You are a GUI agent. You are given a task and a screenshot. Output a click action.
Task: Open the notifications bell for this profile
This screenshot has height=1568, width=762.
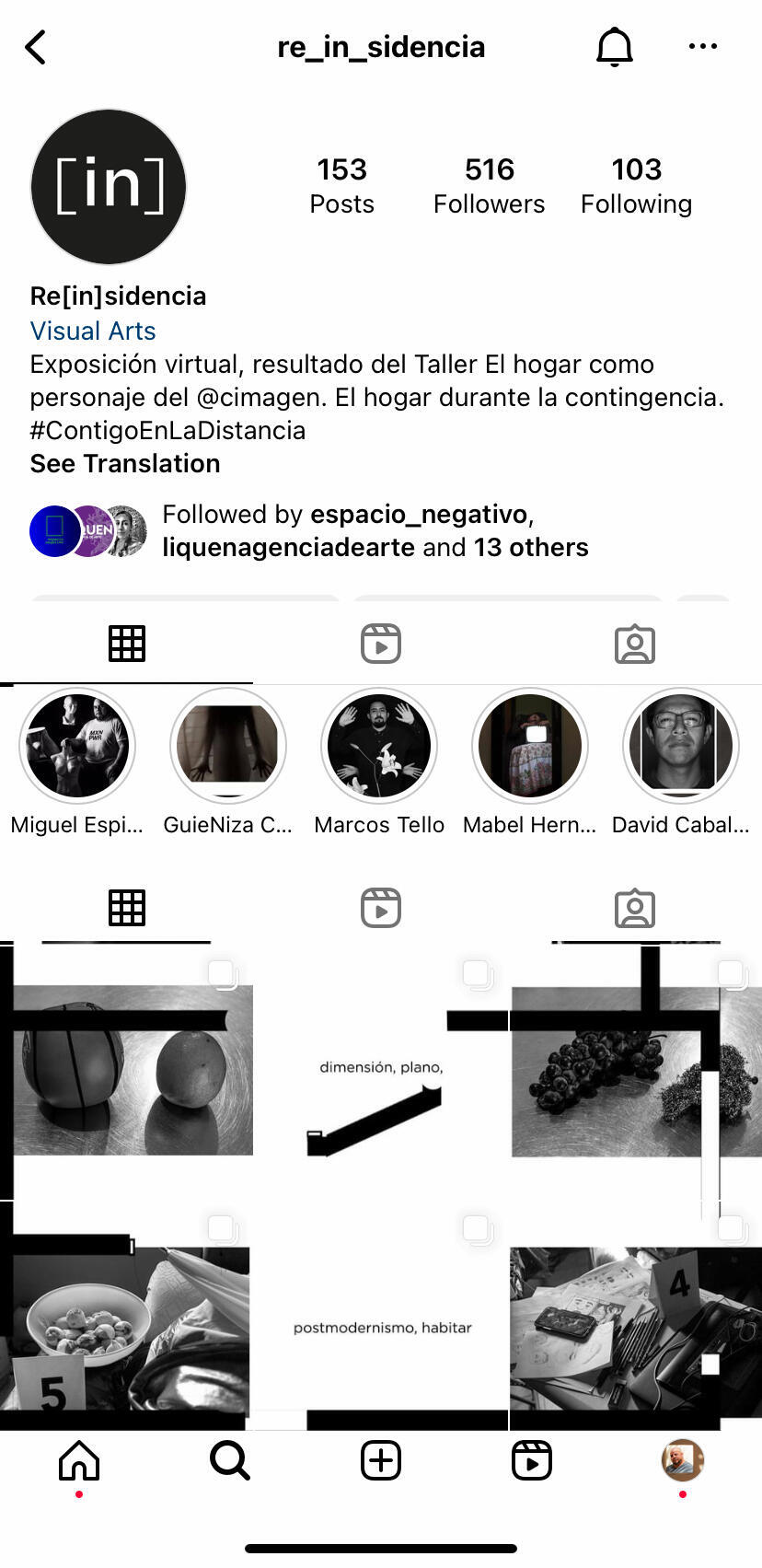pos(615,47)
